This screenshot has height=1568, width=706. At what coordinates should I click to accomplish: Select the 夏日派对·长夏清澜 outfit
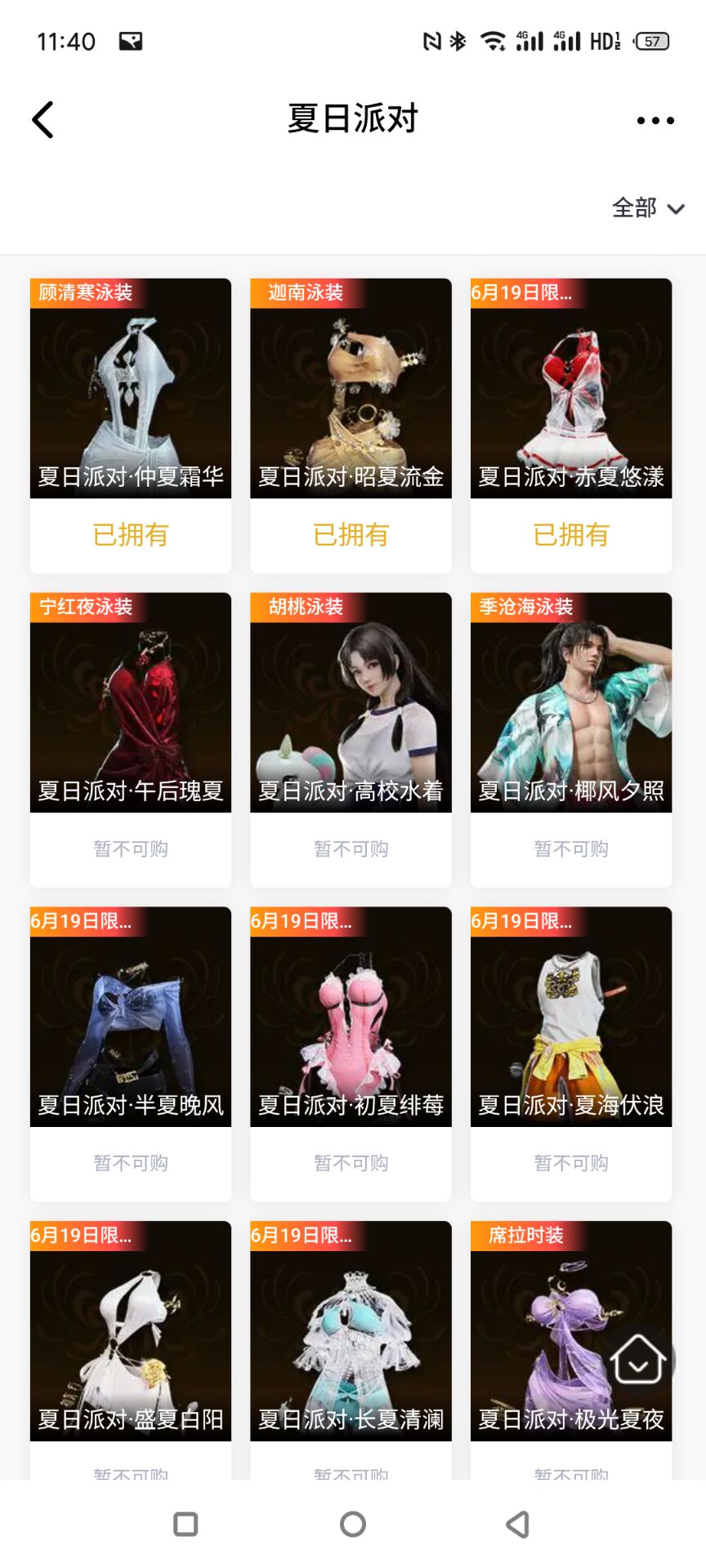[x=351, y=1331]
